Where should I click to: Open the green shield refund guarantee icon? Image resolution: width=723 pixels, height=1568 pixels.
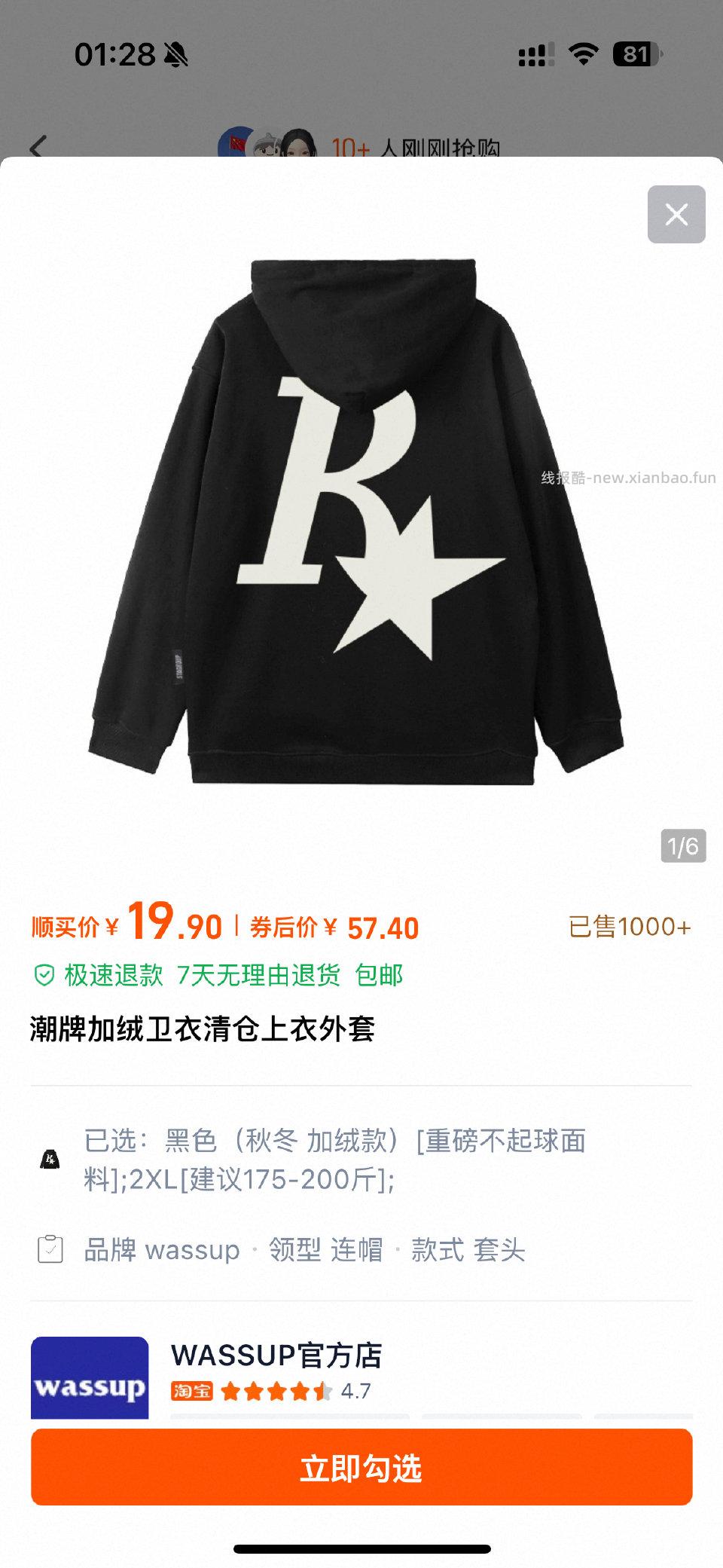pos(44,975)
